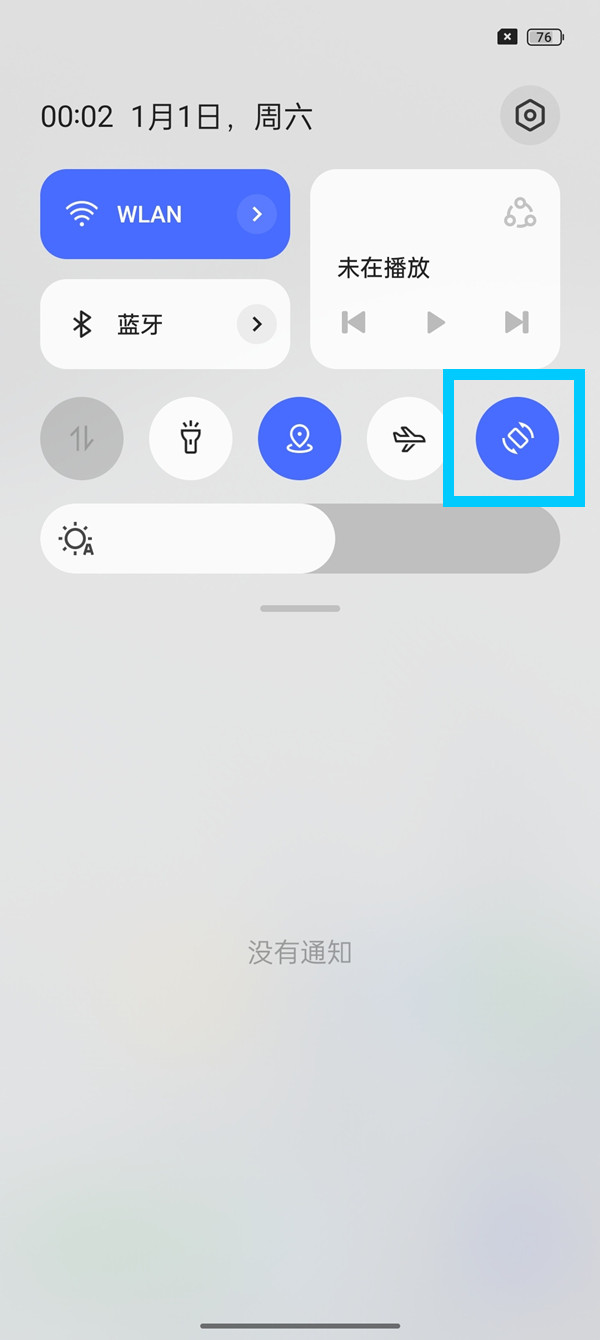
Task: Tap auto brightness icon on slider
Action: 77,539
